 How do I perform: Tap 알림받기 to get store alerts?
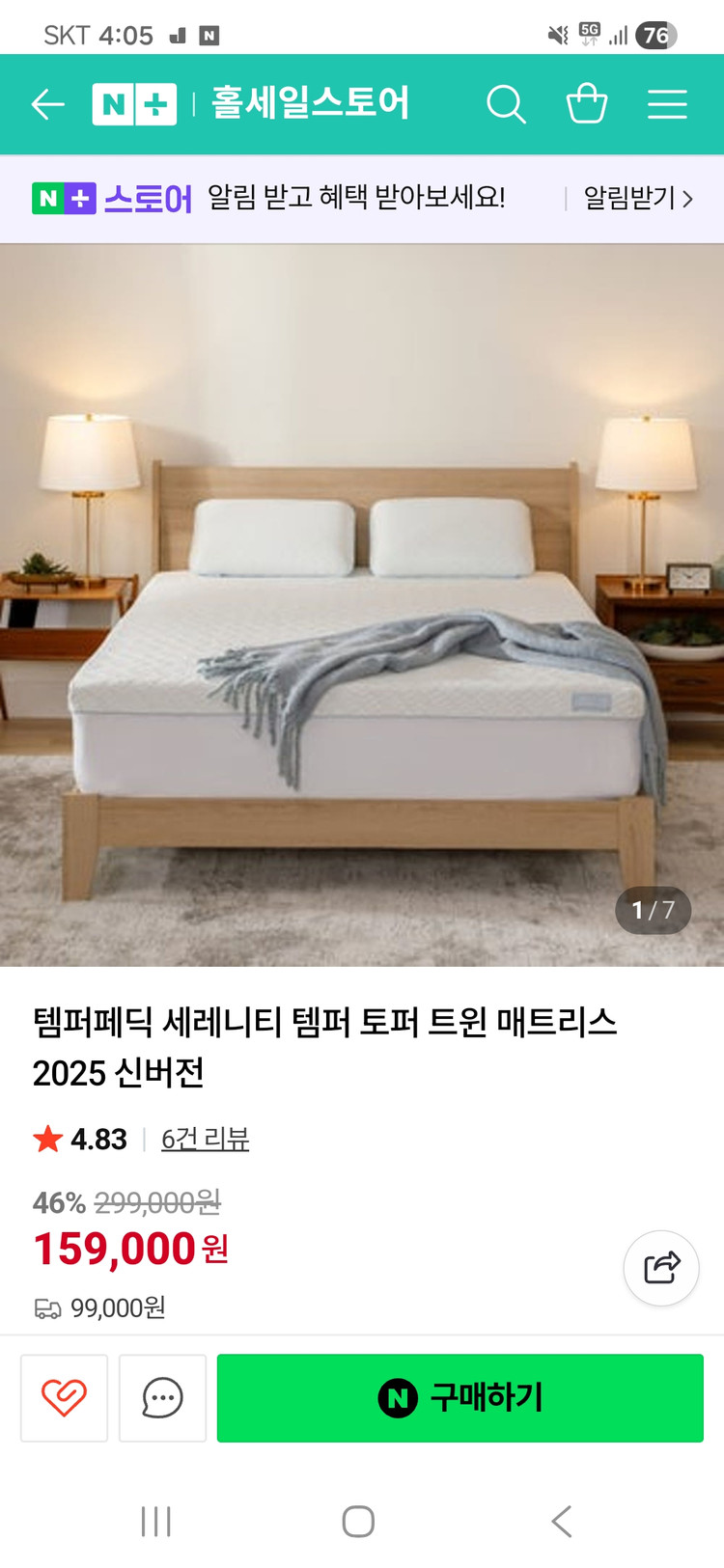(x=638, y=199)
